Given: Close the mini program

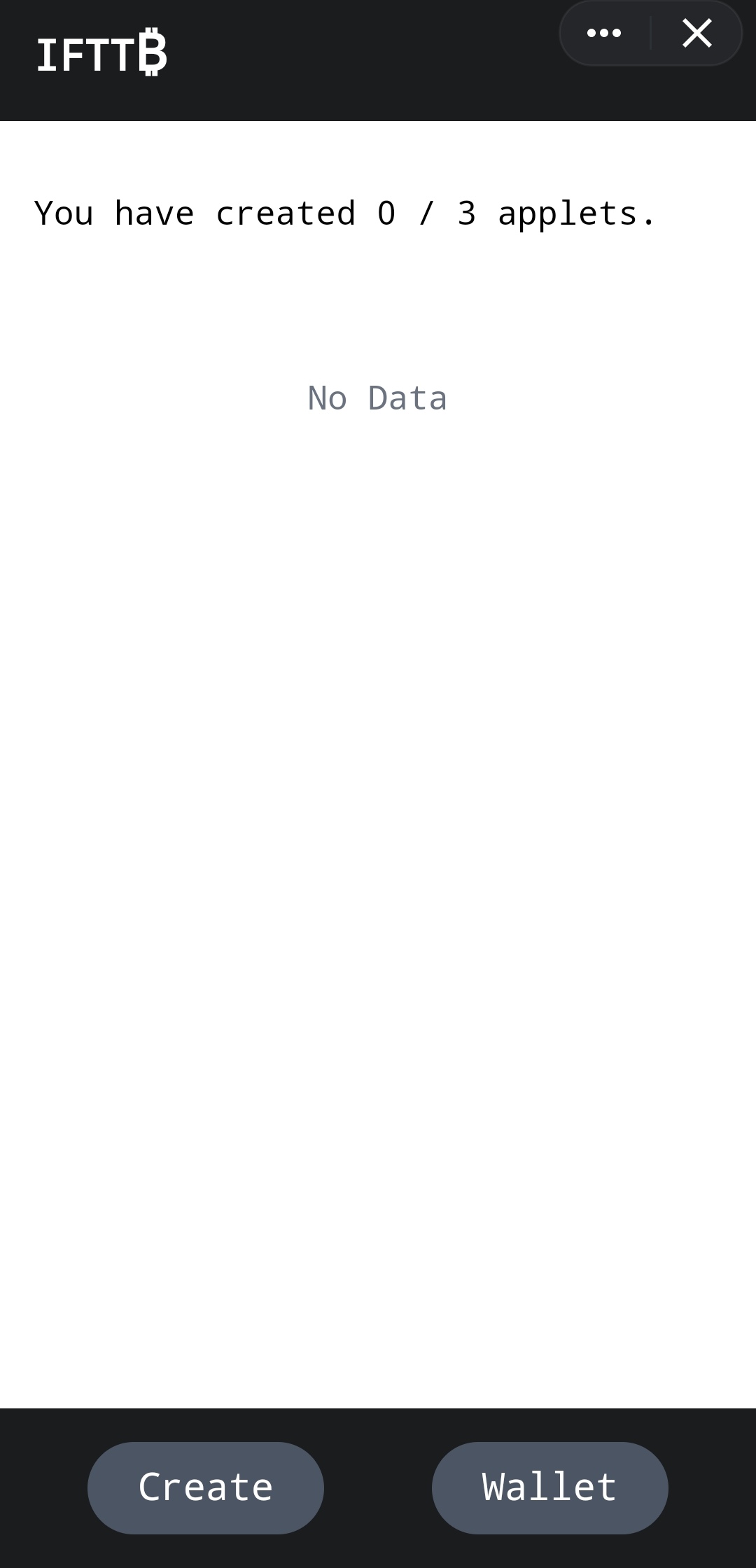Looking at the screenshot, I should point(696,33).
